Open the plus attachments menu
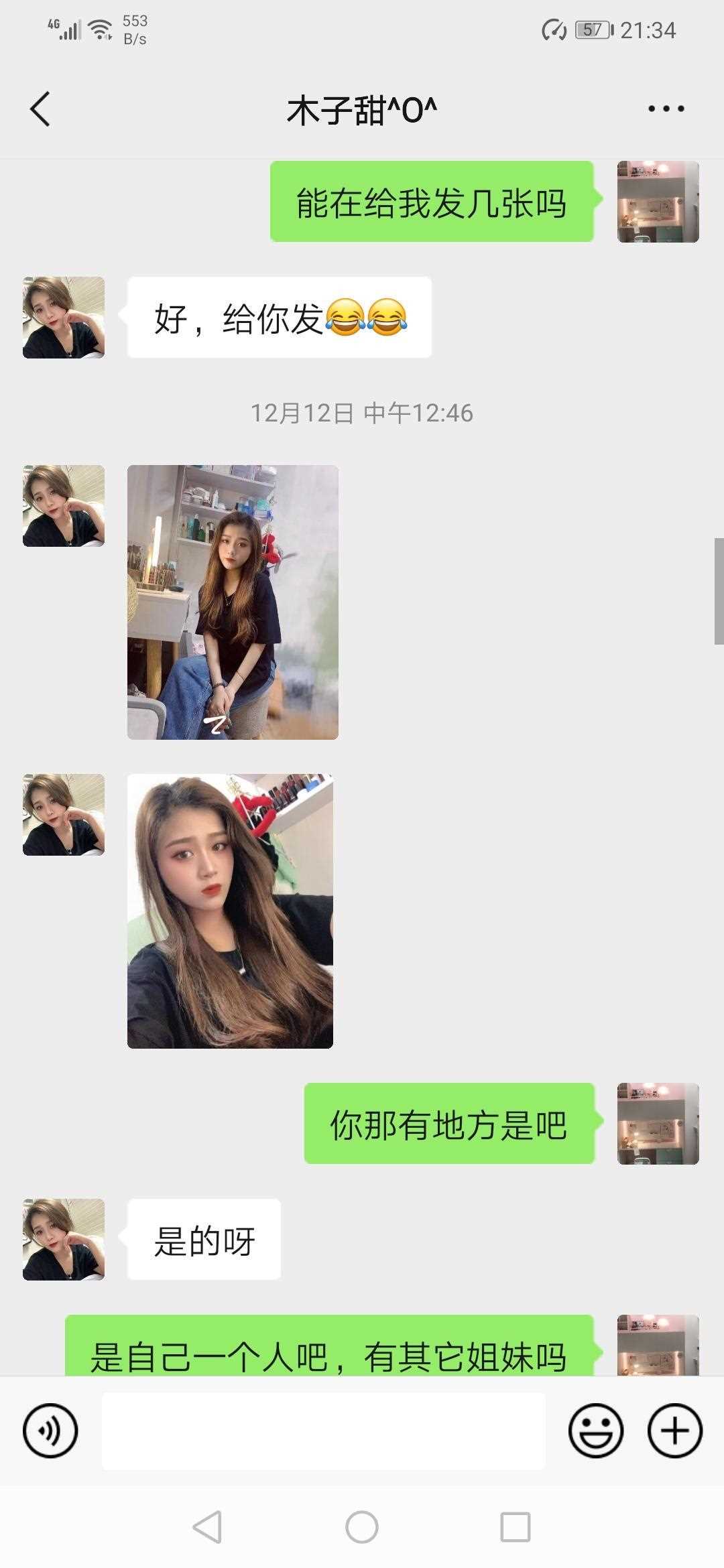This screenshot has height=1568, width=724. (x=674, y=1431)
